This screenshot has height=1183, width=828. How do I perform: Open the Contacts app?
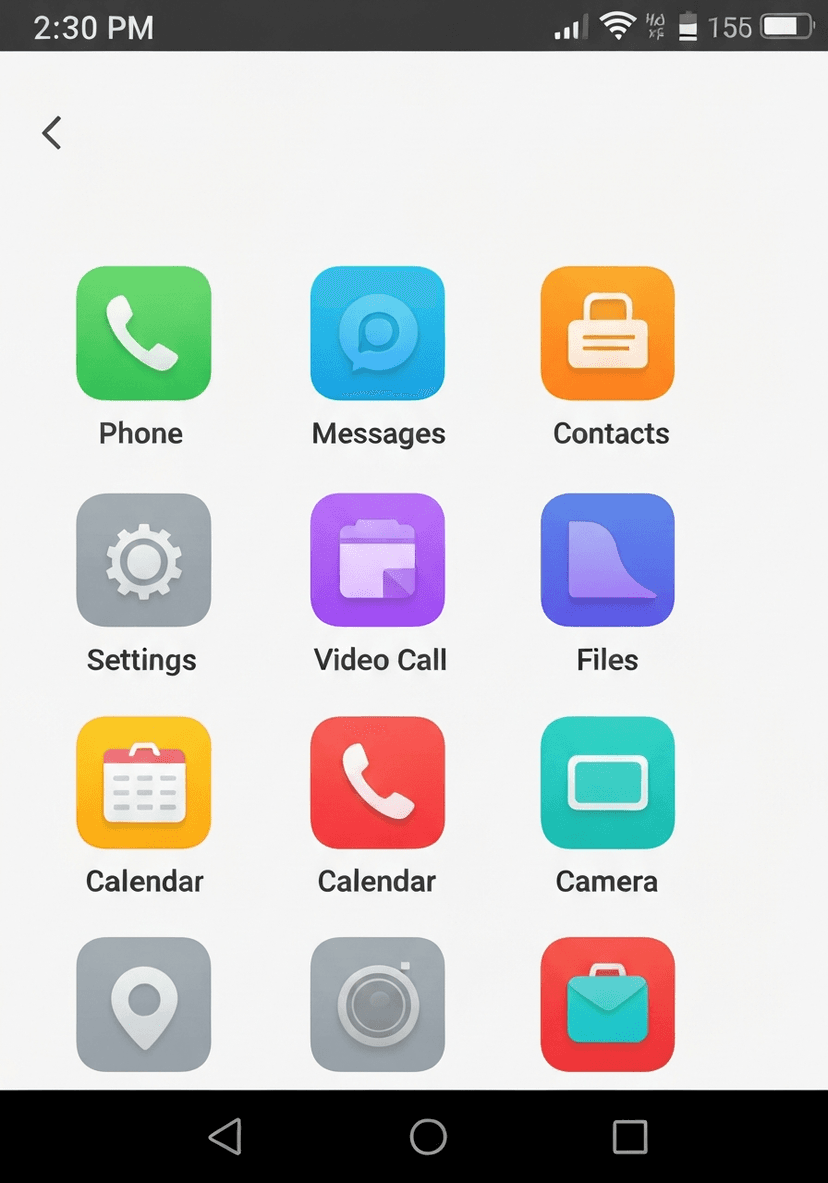[607, 333]
